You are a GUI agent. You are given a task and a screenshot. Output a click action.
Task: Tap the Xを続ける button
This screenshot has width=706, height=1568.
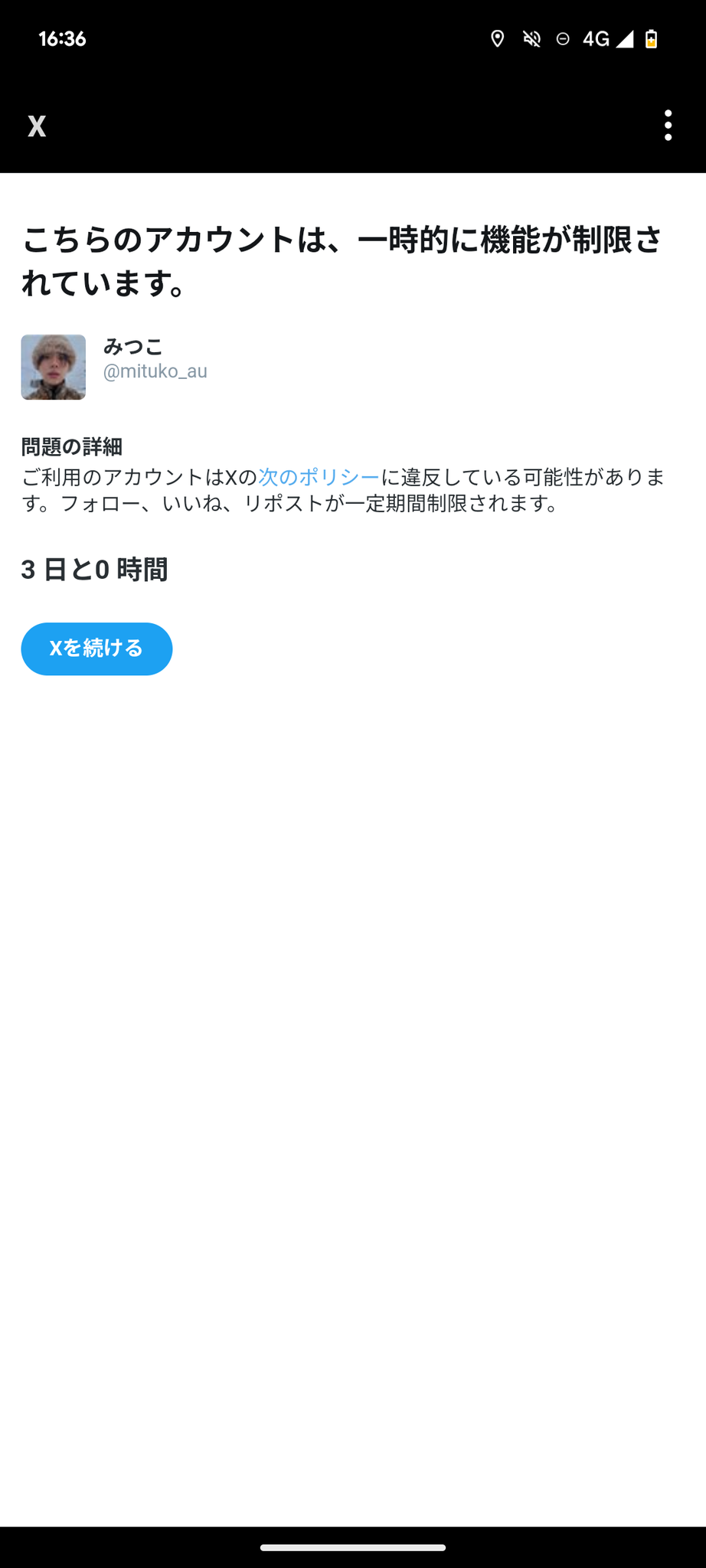coord(96,648)
